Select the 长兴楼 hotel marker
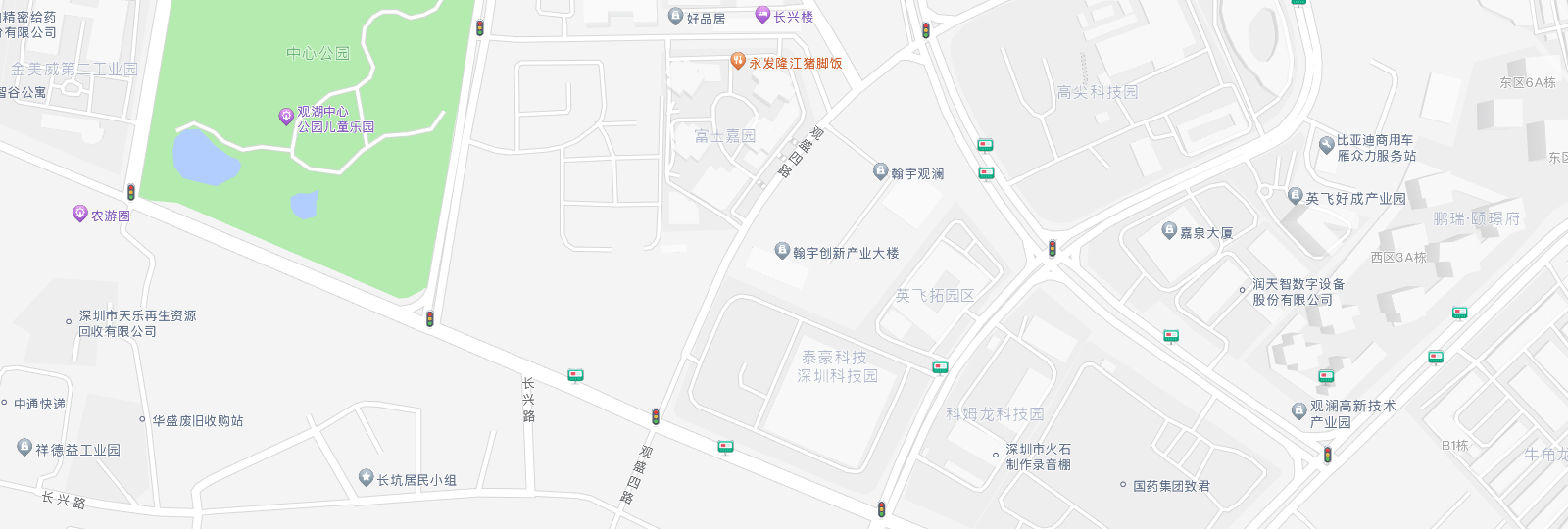The width and height of the screenshot is (1568, 529). [762, 14]
